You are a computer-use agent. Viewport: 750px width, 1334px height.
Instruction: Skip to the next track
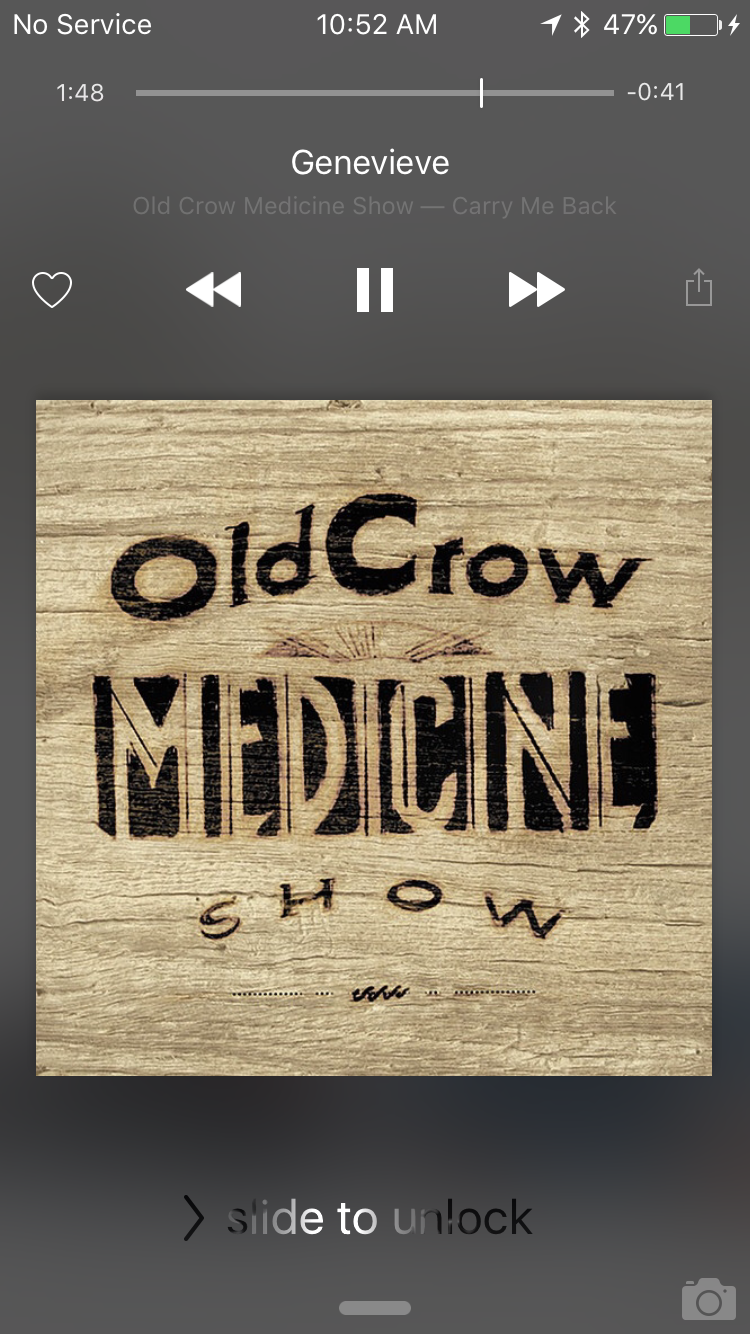click(x=536, y=290)
